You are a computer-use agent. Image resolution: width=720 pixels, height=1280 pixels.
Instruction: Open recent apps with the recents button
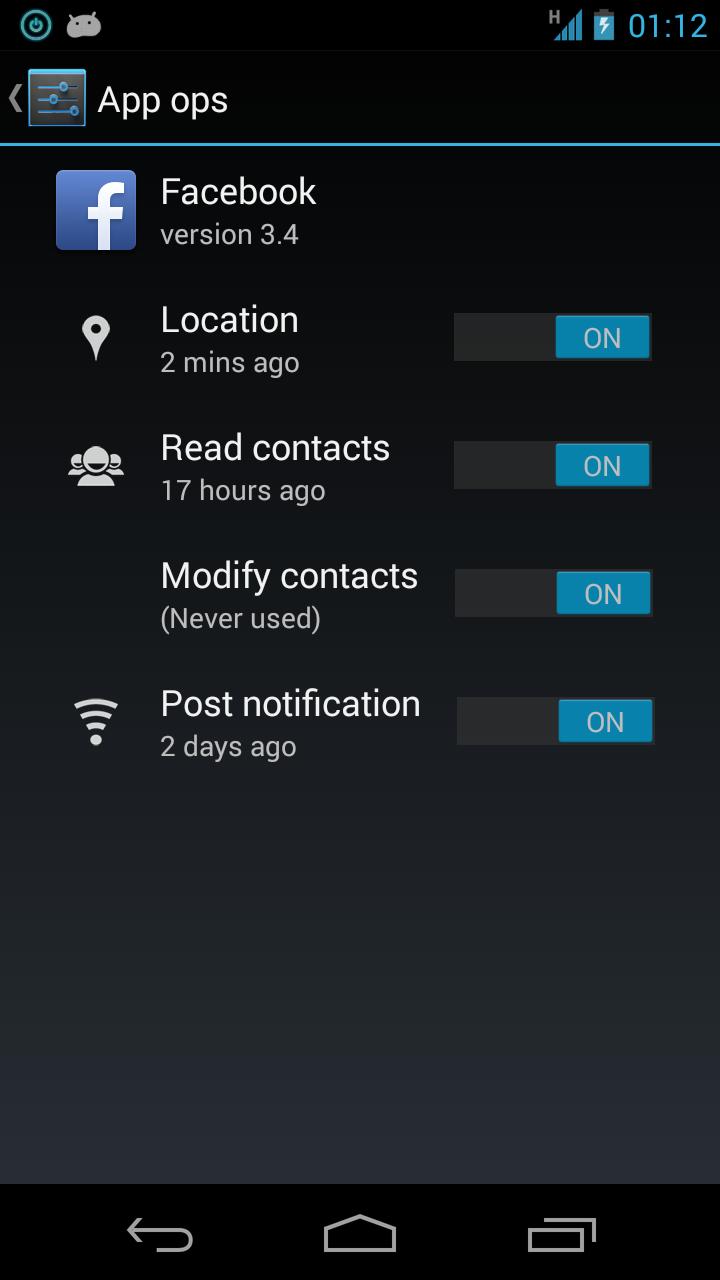(560, 1236)
